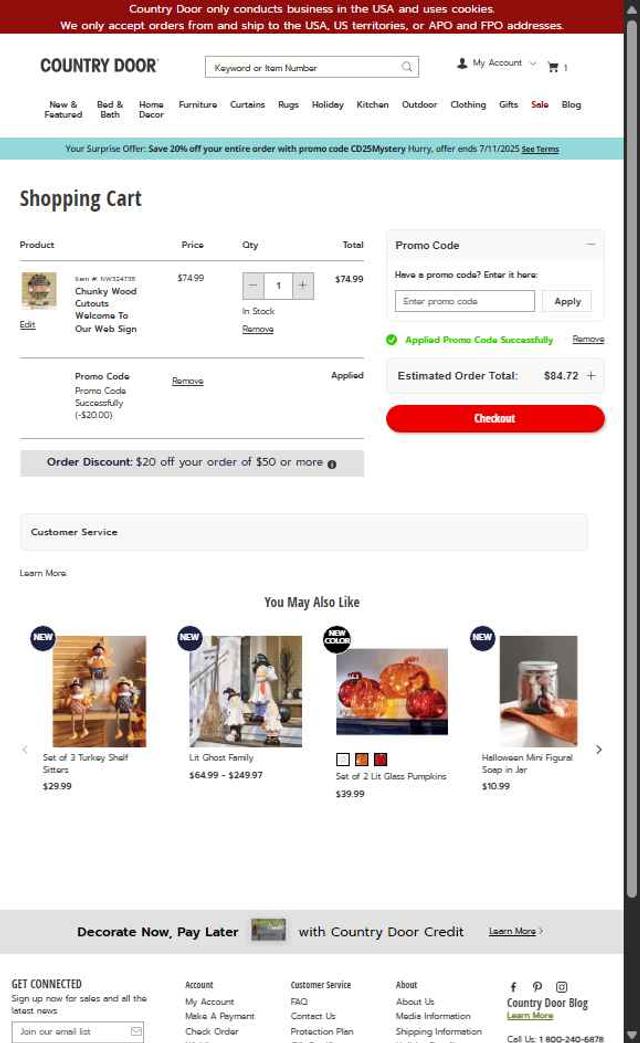Open Learn More for Country Door Credit

tap(515, 931)
